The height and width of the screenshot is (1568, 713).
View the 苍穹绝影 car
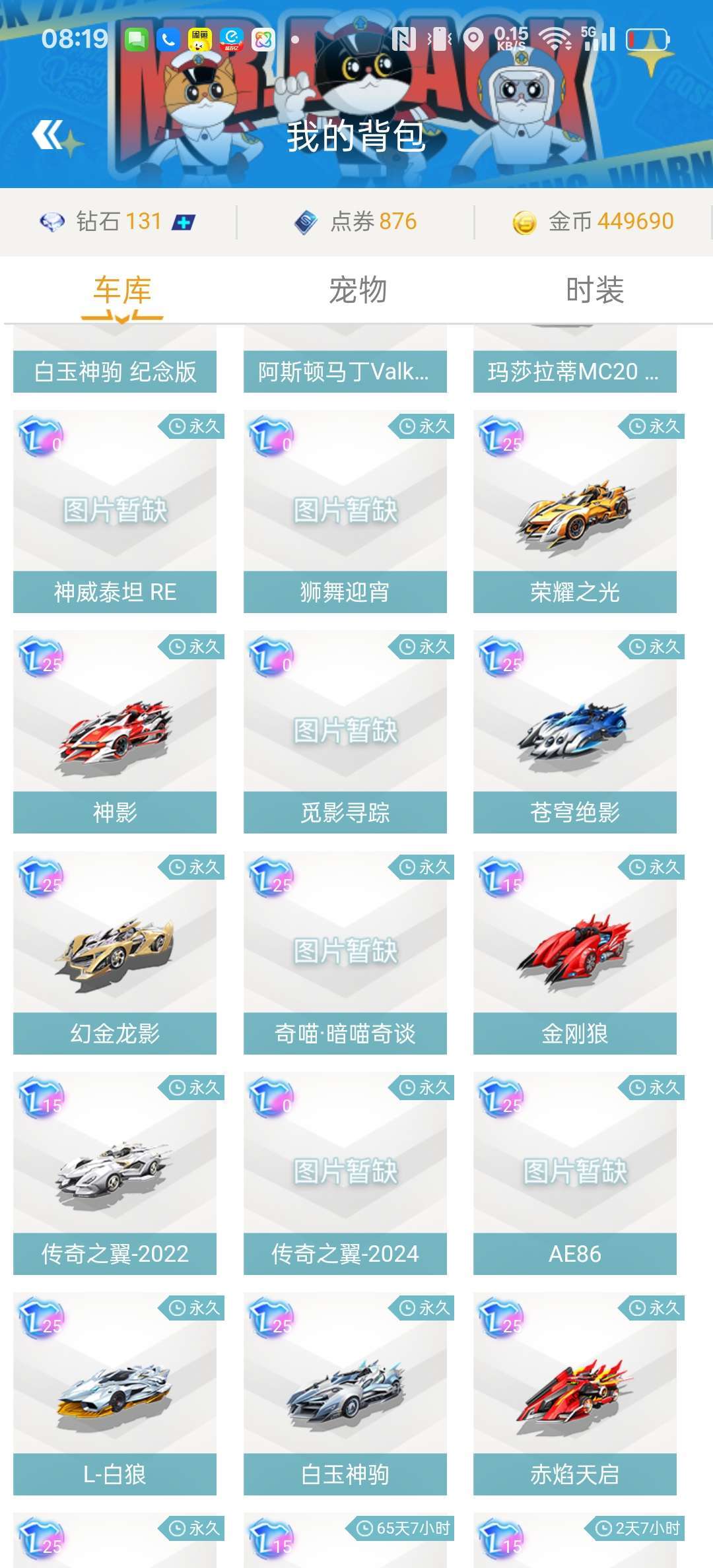575,733
